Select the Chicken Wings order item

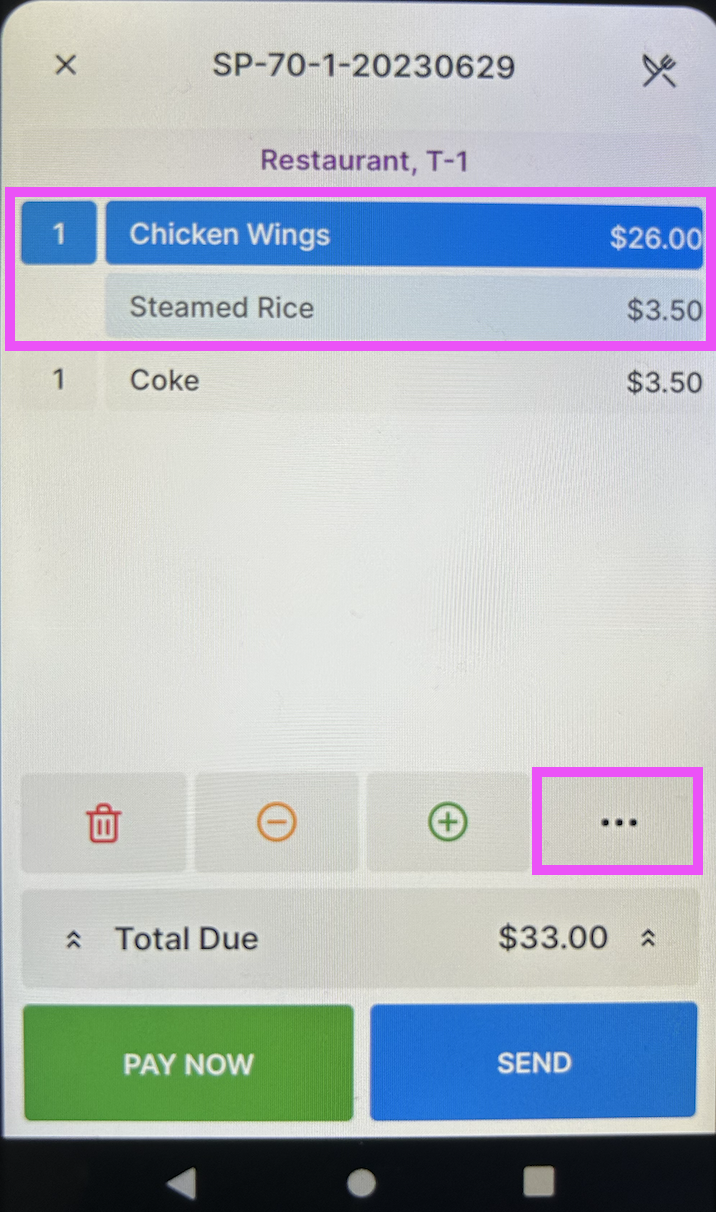(403, 236)
